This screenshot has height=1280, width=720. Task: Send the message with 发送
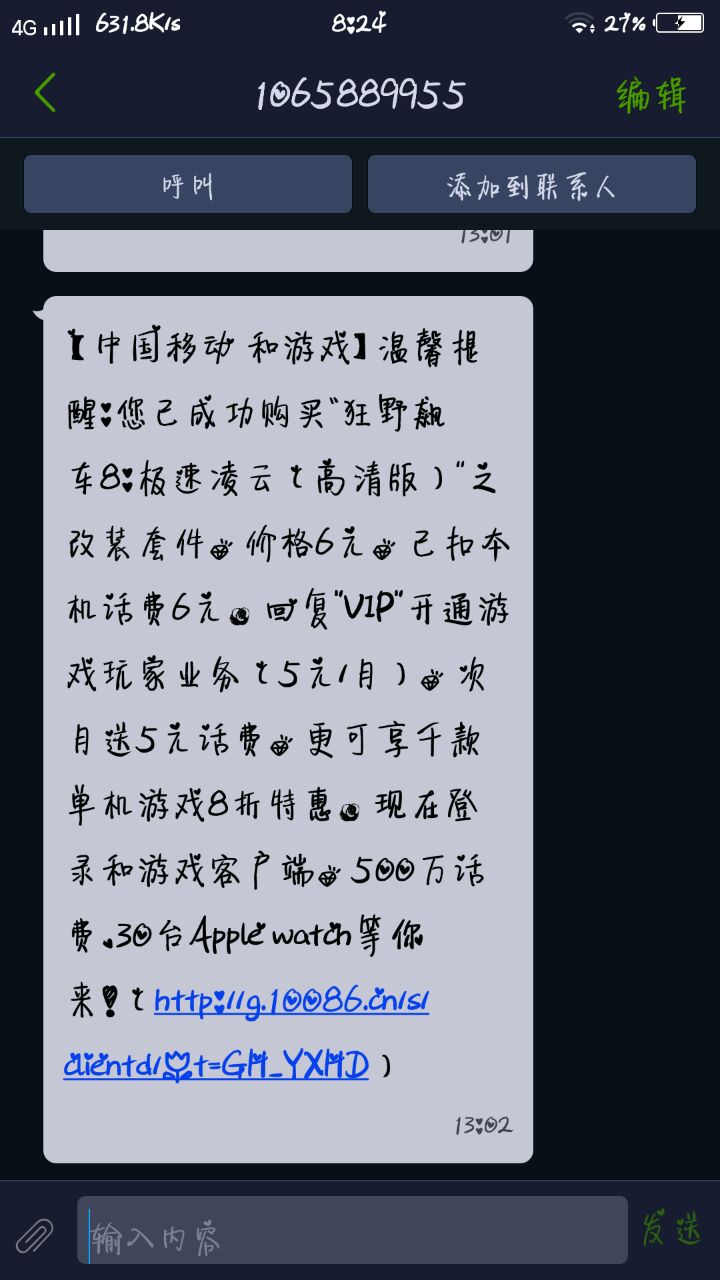671,1229
